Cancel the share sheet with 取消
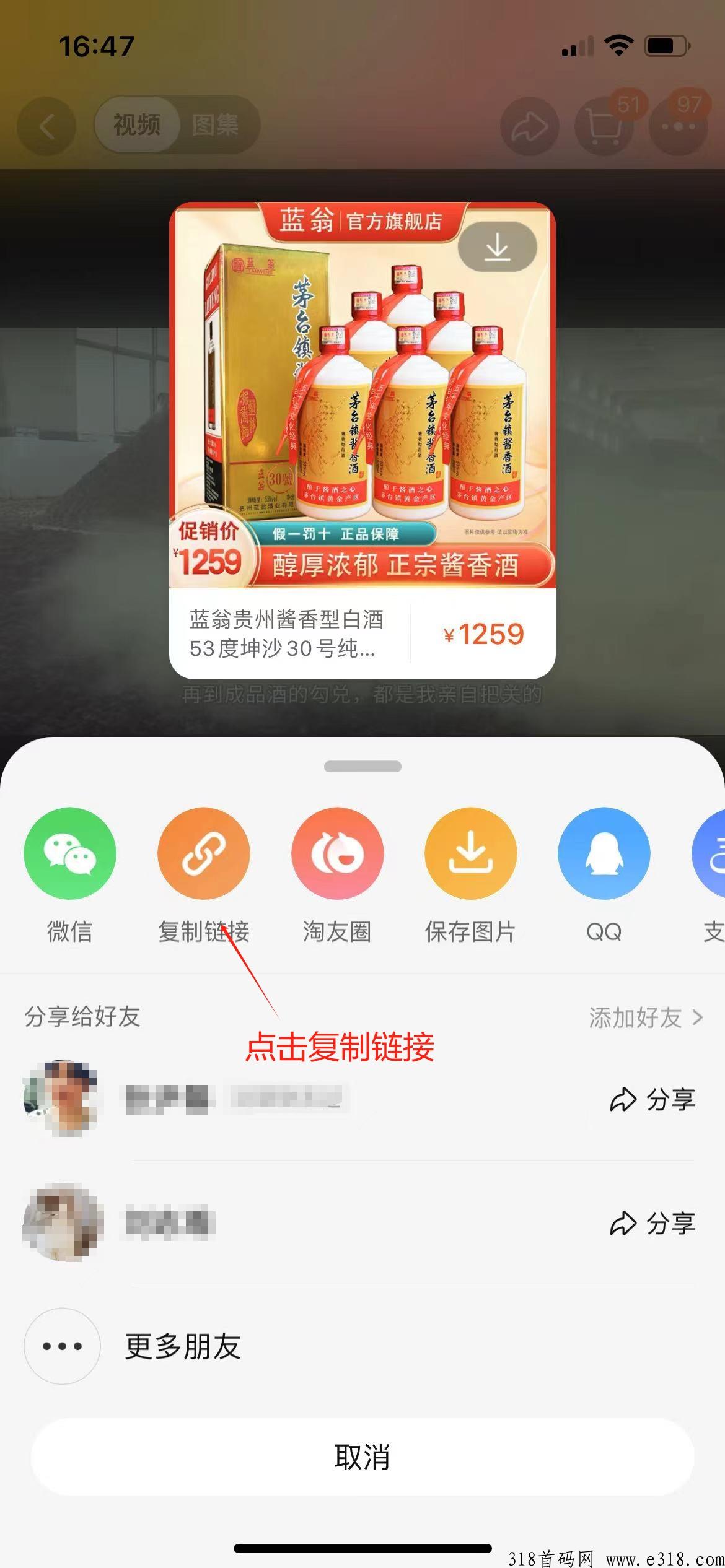The image size is (725, 1568). point(362,1457)
